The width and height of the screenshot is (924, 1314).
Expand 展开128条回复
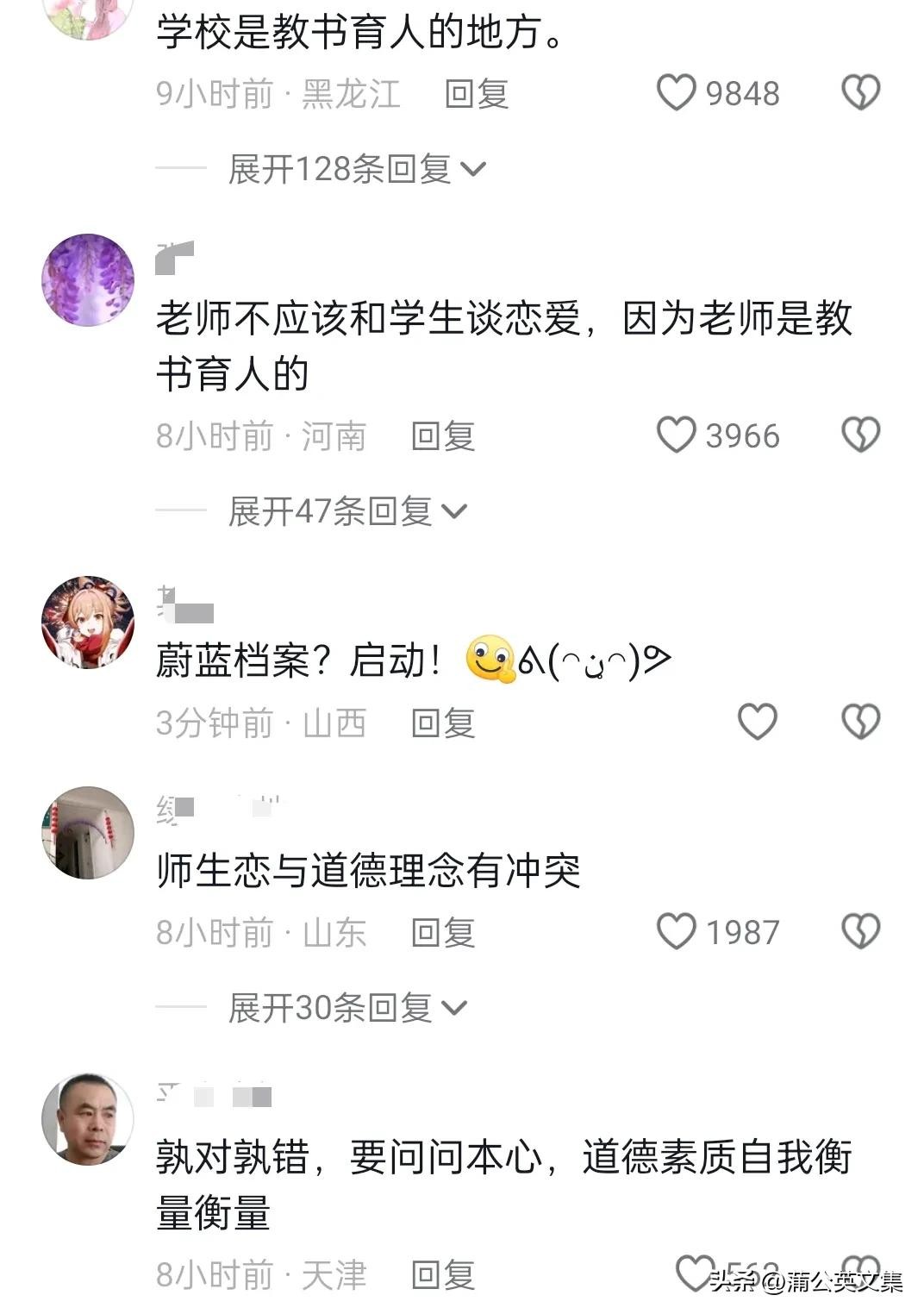(x=356, y=169)
